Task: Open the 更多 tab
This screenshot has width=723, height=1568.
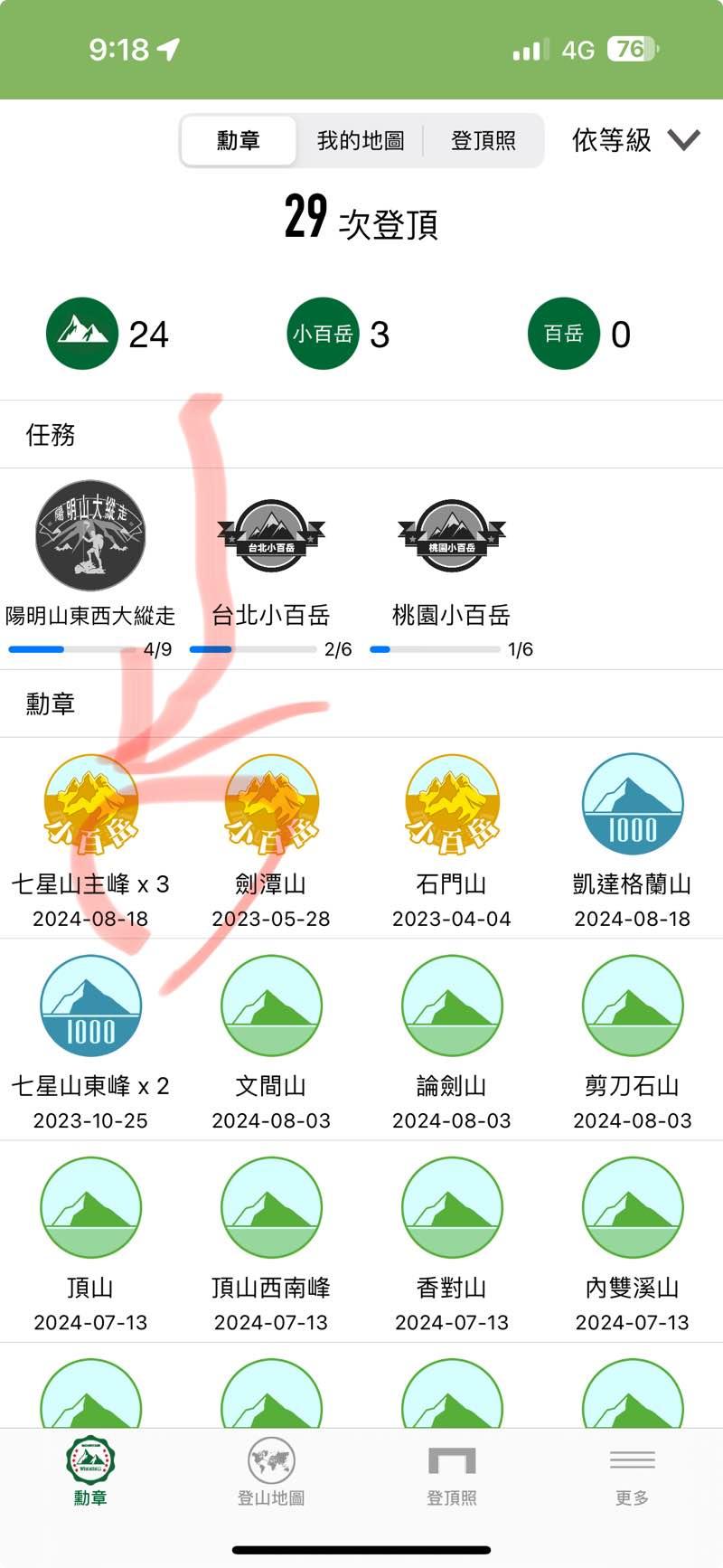Action: pos(633,1472)
